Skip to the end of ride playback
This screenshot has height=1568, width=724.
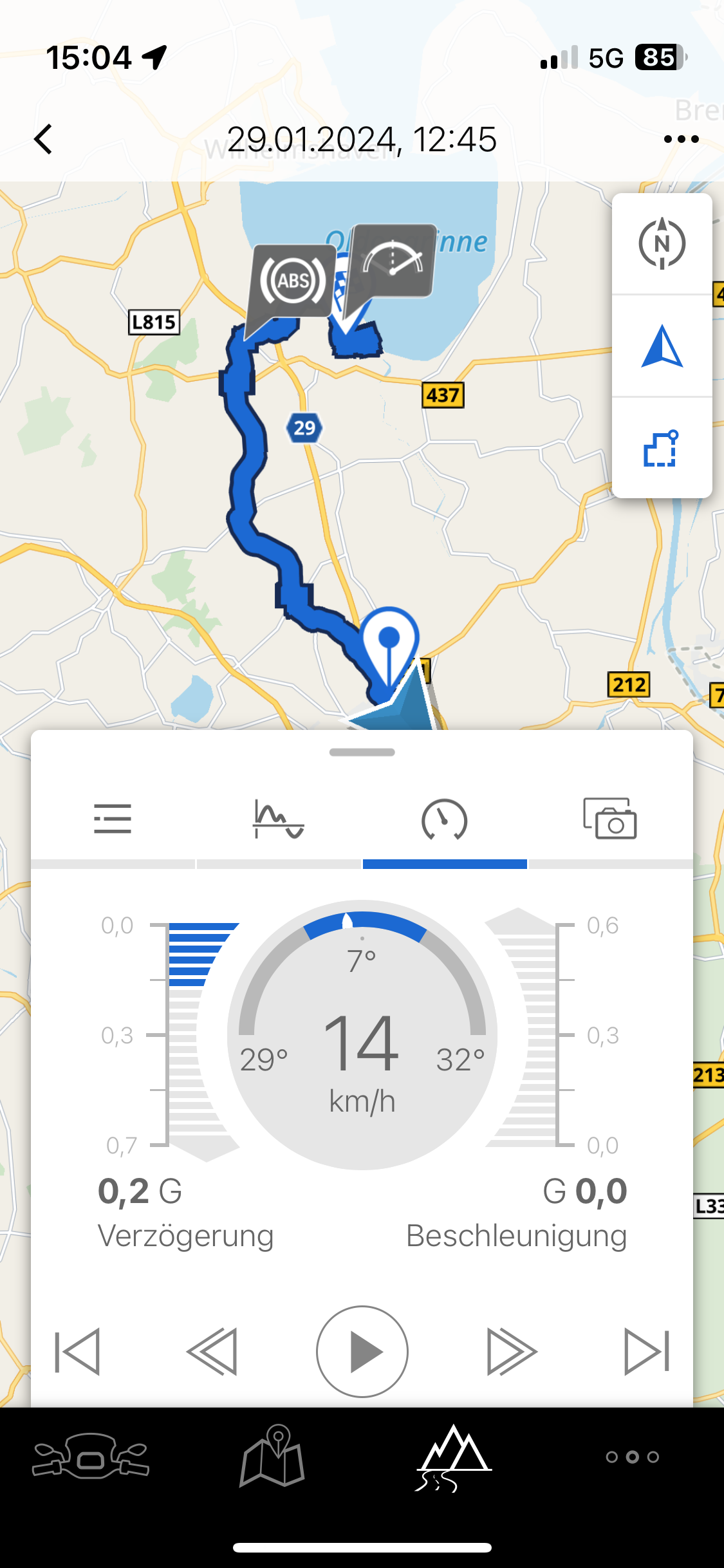647,1351
